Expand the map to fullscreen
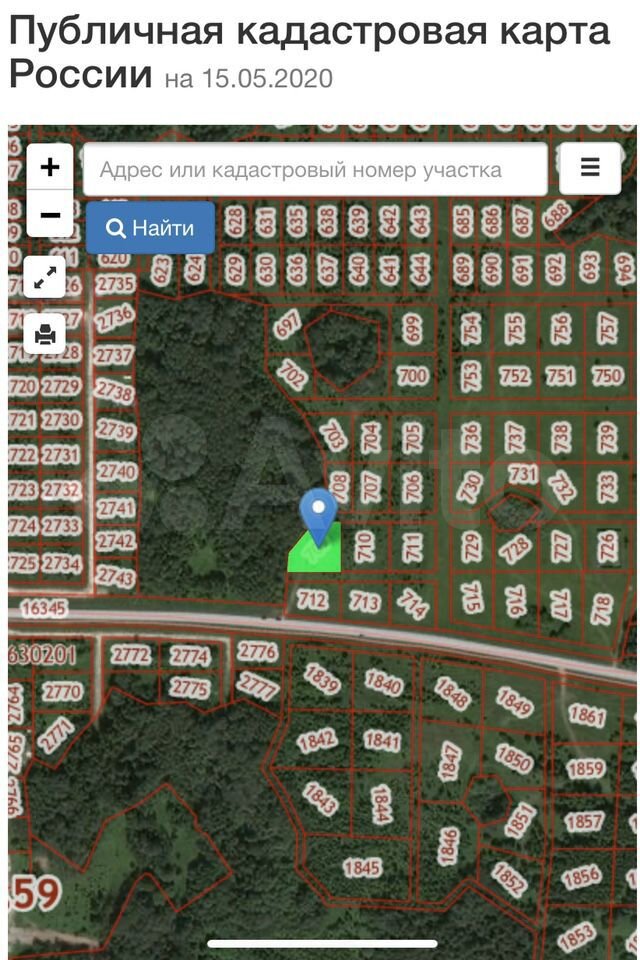This screenshot has height=960, width=640. (45, 279)
